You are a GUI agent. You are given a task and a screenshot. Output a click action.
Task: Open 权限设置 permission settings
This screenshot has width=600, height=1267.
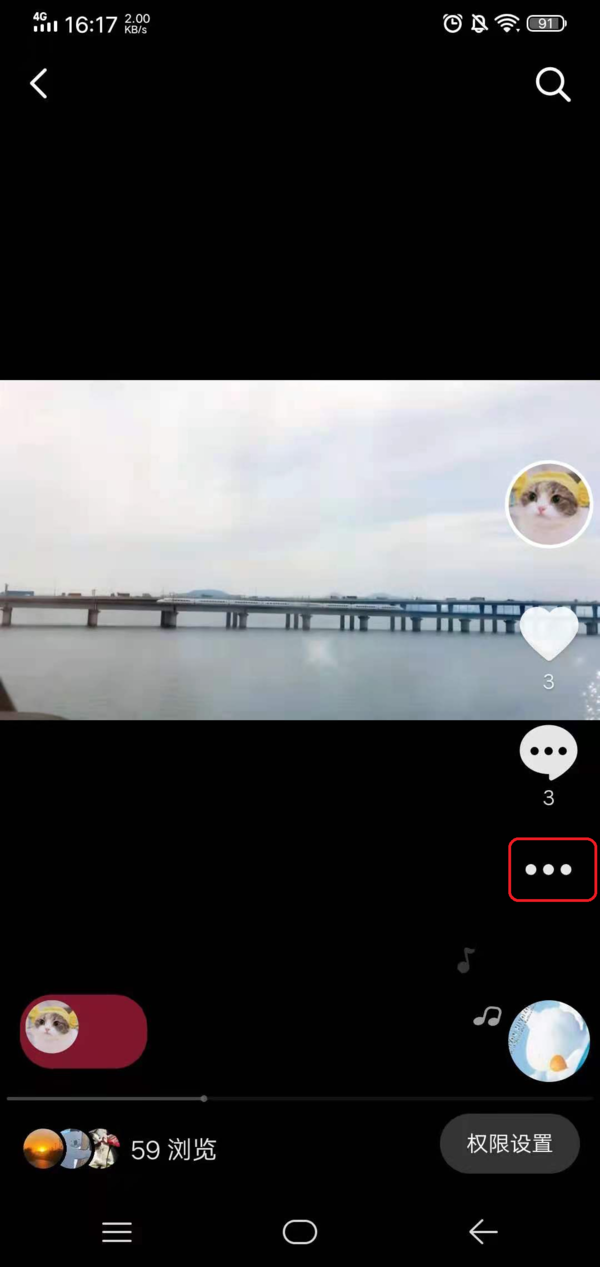[x=509, y=1143]
